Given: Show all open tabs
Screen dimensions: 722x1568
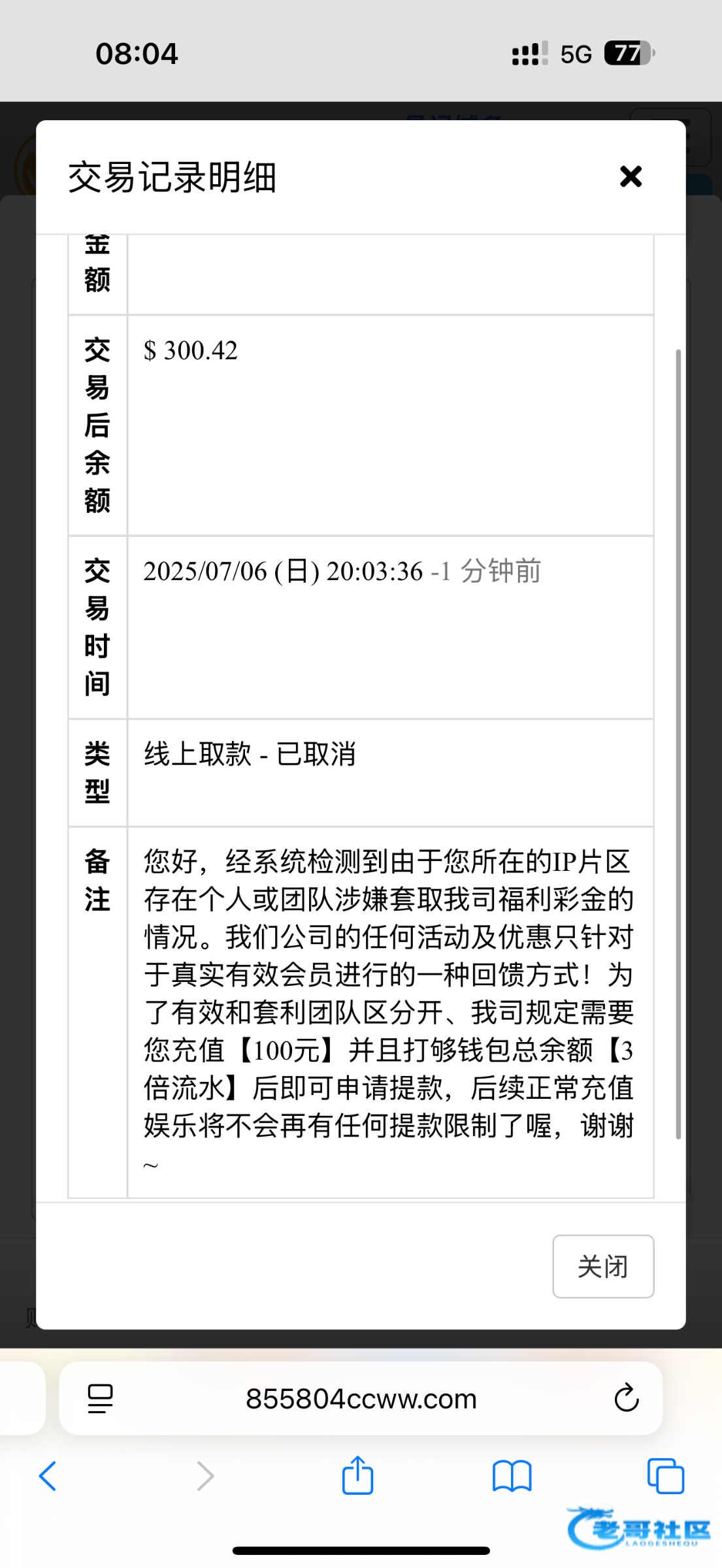Looking at the screenshot, I should 665,1476.
